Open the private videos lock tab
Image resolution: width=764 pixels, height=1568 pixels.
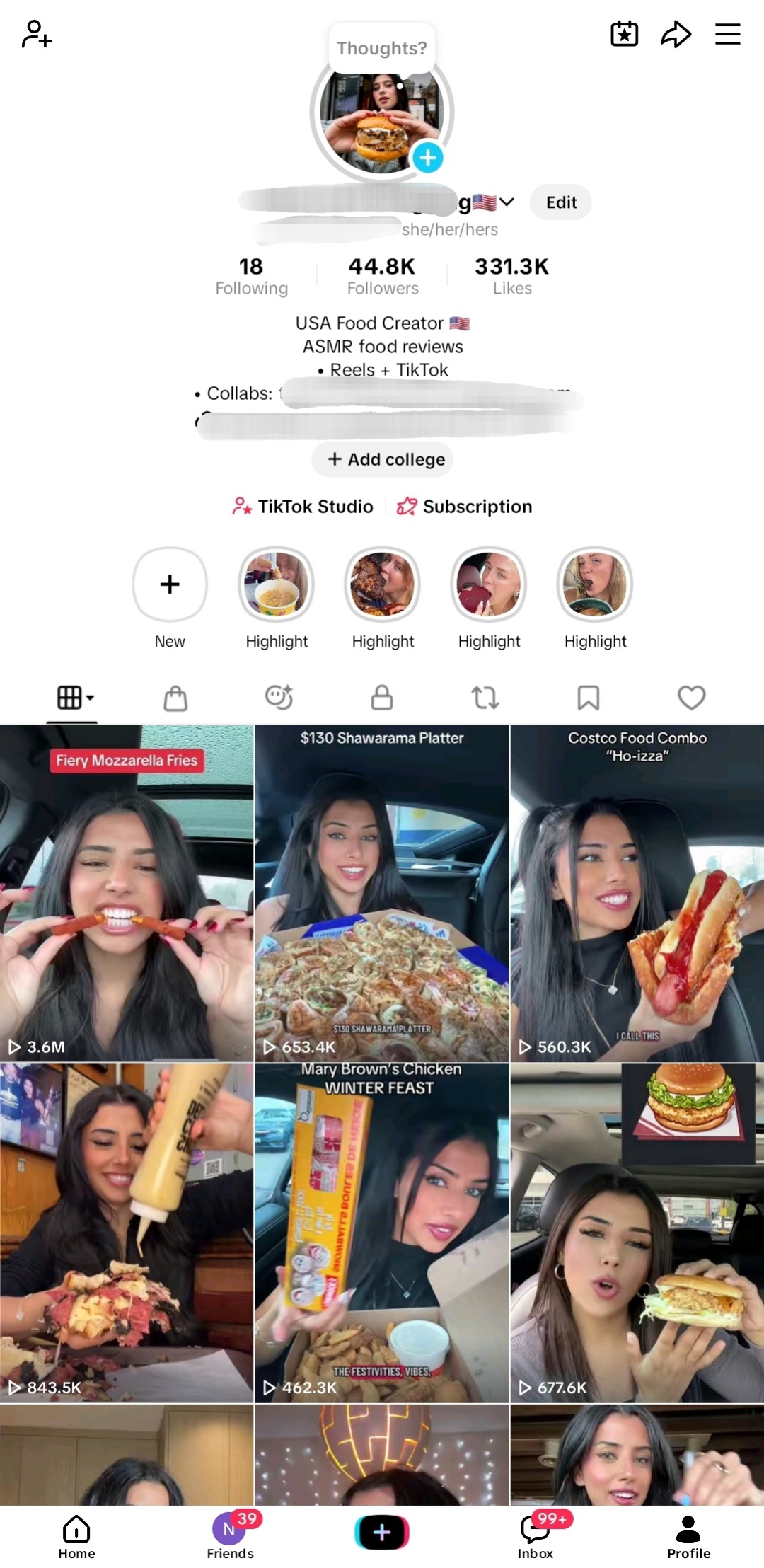pos(382,698)
